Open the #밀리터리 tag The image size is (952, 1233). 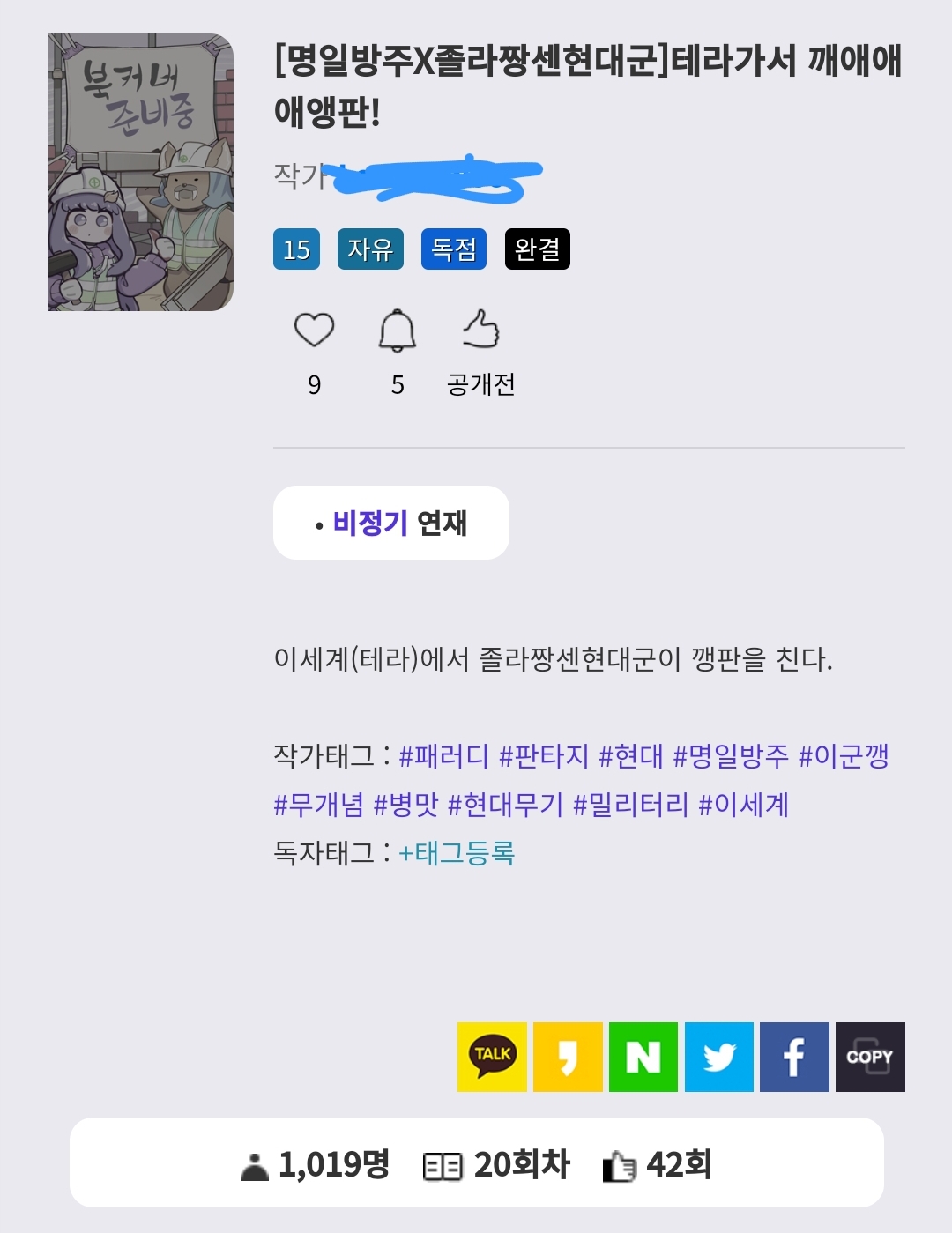point(630,805)
